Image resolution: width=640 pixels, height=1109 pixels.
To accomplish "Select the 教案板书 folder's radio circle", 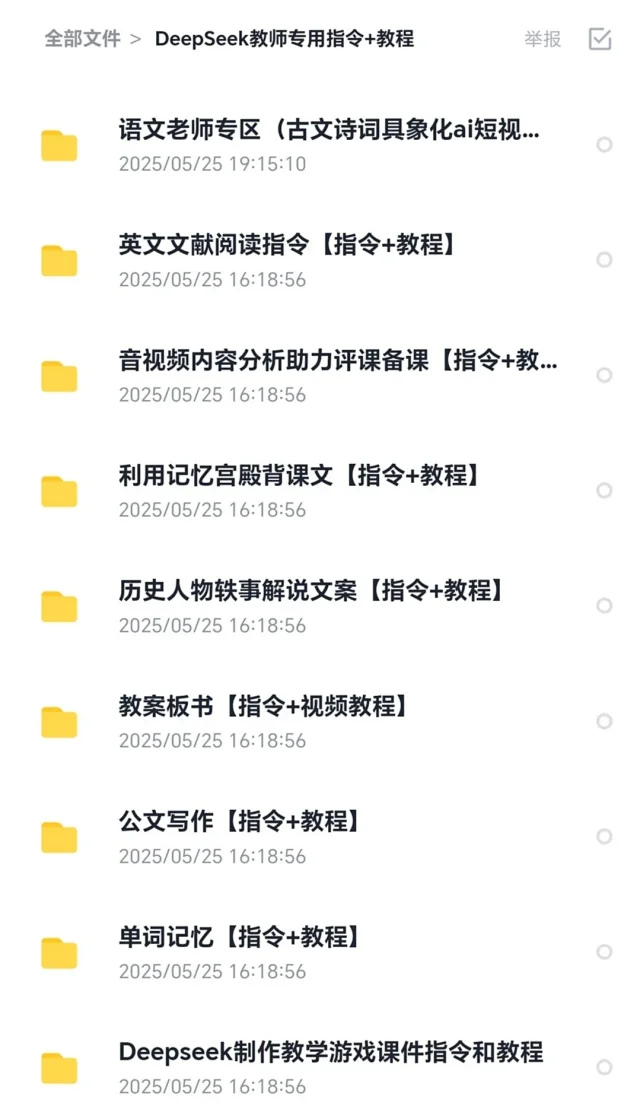I will coord(604,721).
